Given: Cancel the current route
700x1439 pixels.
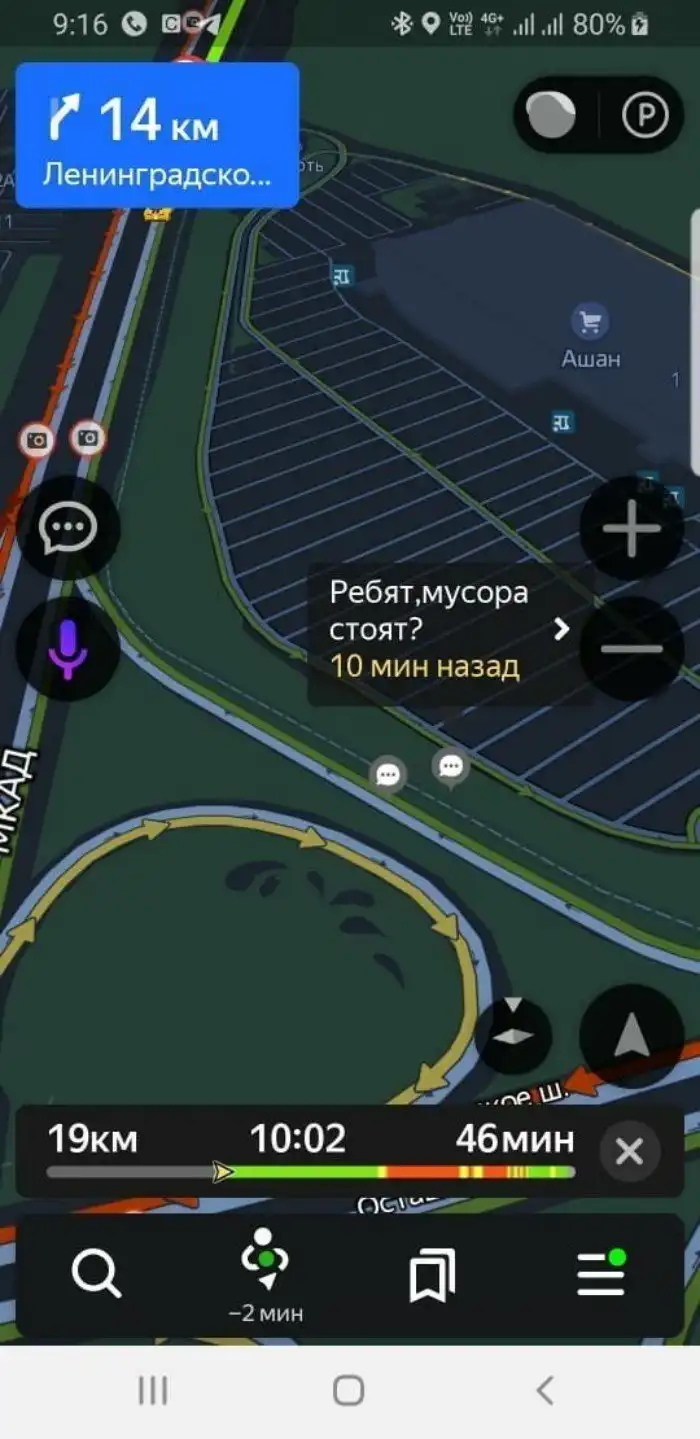Looking at the screenshot, I should (629, 1152).
